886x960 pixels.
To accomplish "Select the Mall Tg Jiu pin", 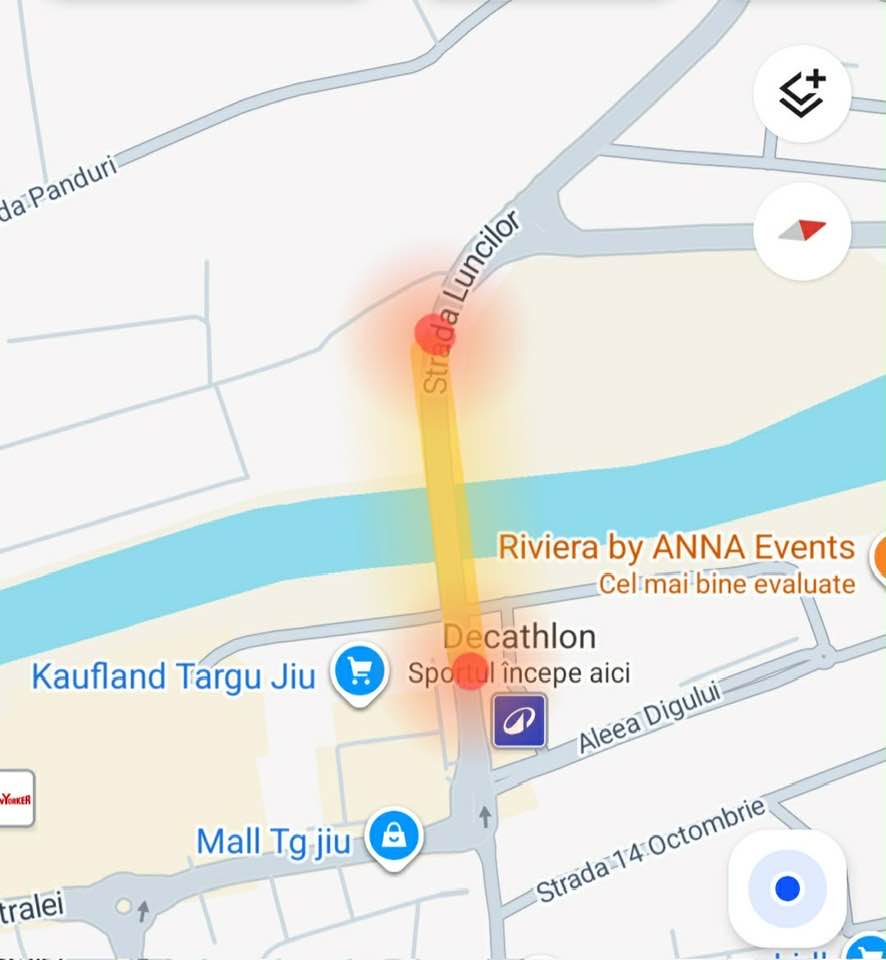I will pos(394,837).
